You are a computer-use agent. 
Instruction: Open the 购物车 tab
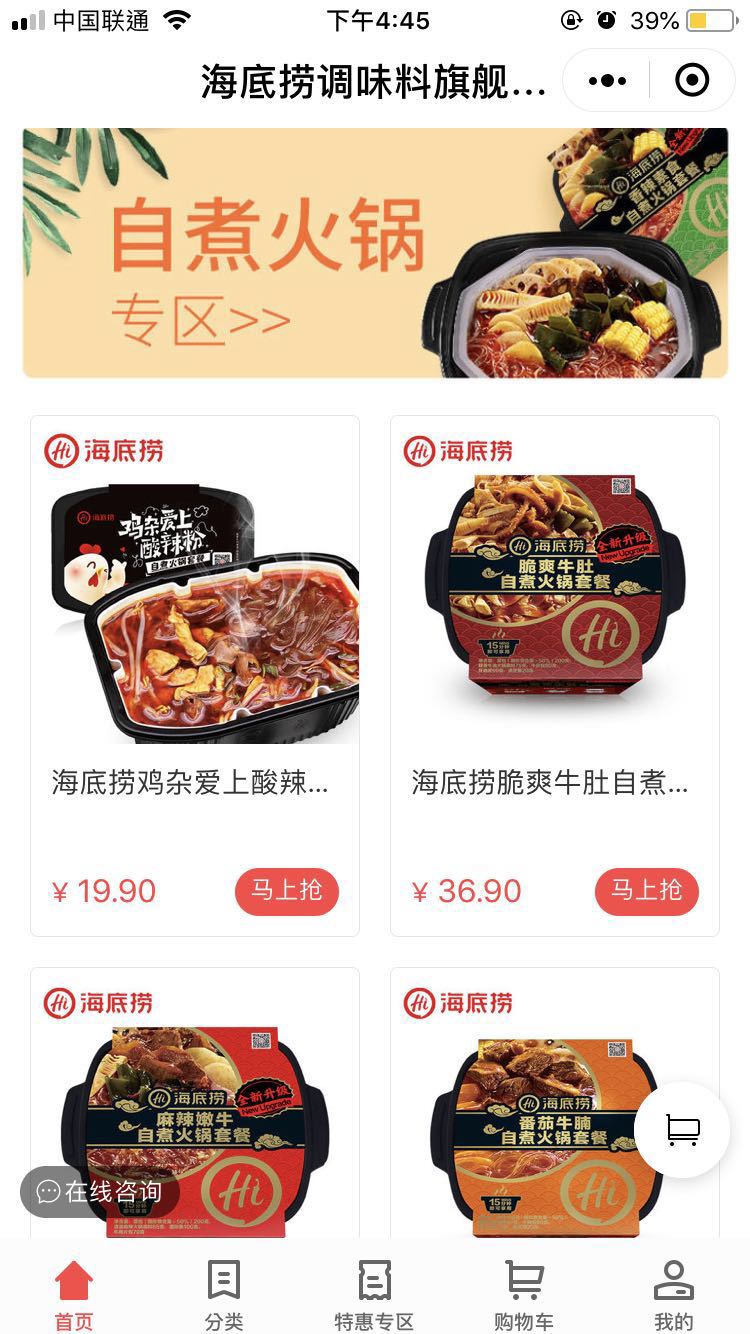coord(524,1295)
